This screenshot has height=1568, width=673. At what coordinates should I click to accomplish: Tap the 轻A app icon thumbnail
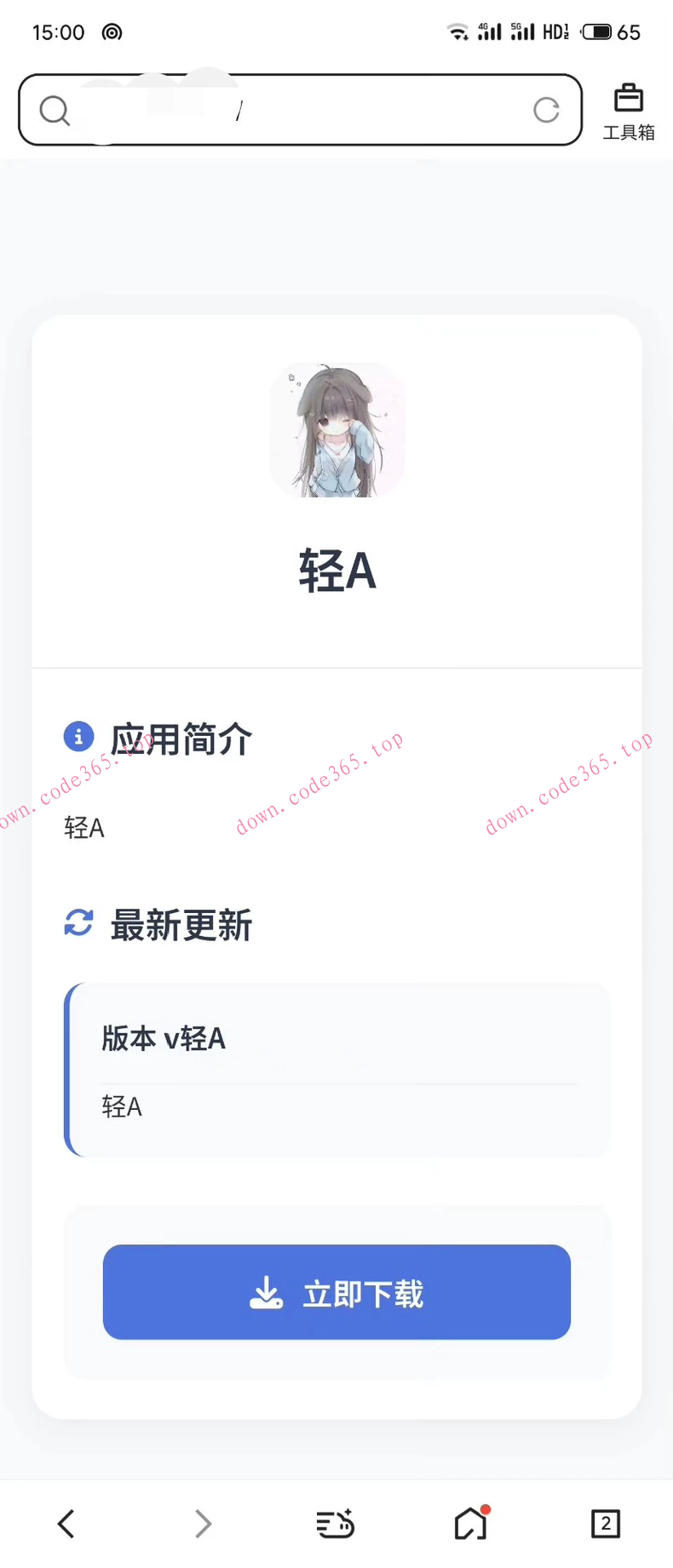coord(336,429)
